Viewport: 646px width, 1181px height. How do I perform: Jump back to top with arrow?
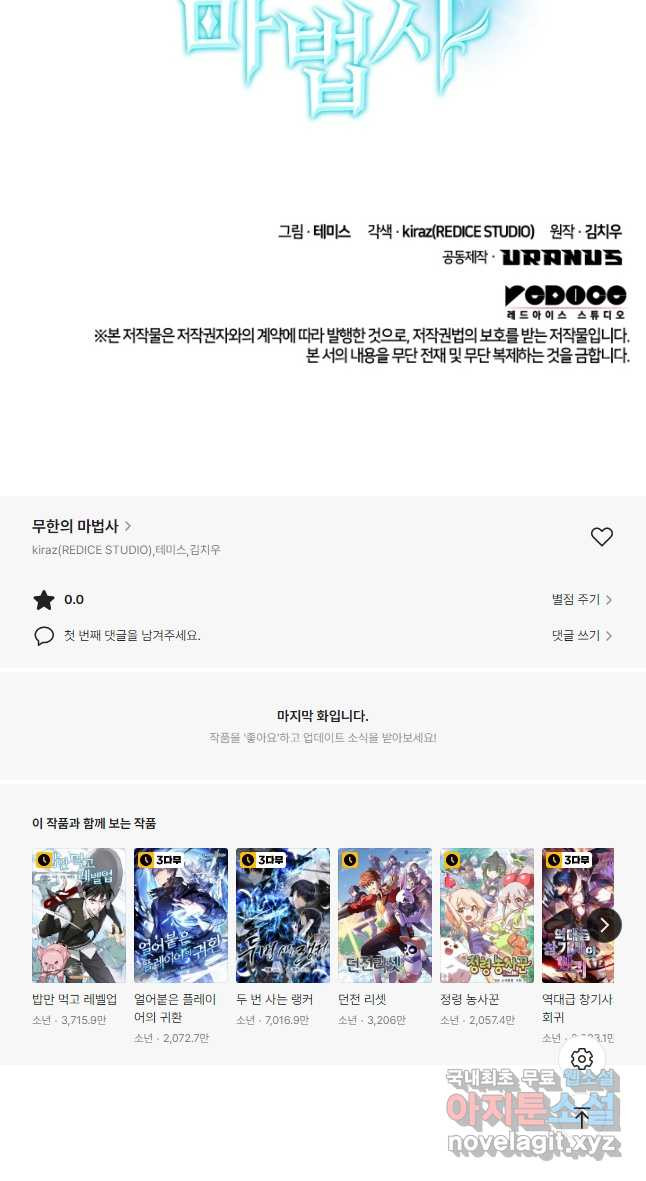click(x=582, y=1119)
